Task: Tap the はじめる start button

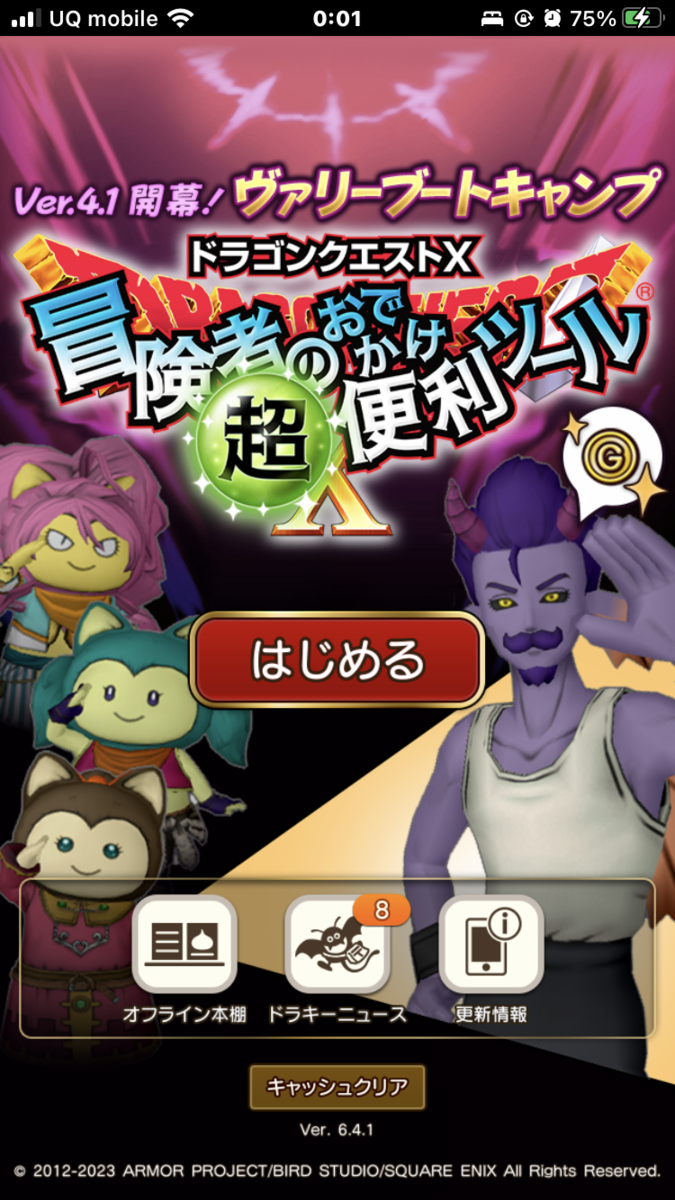Action: click(338, 661)
